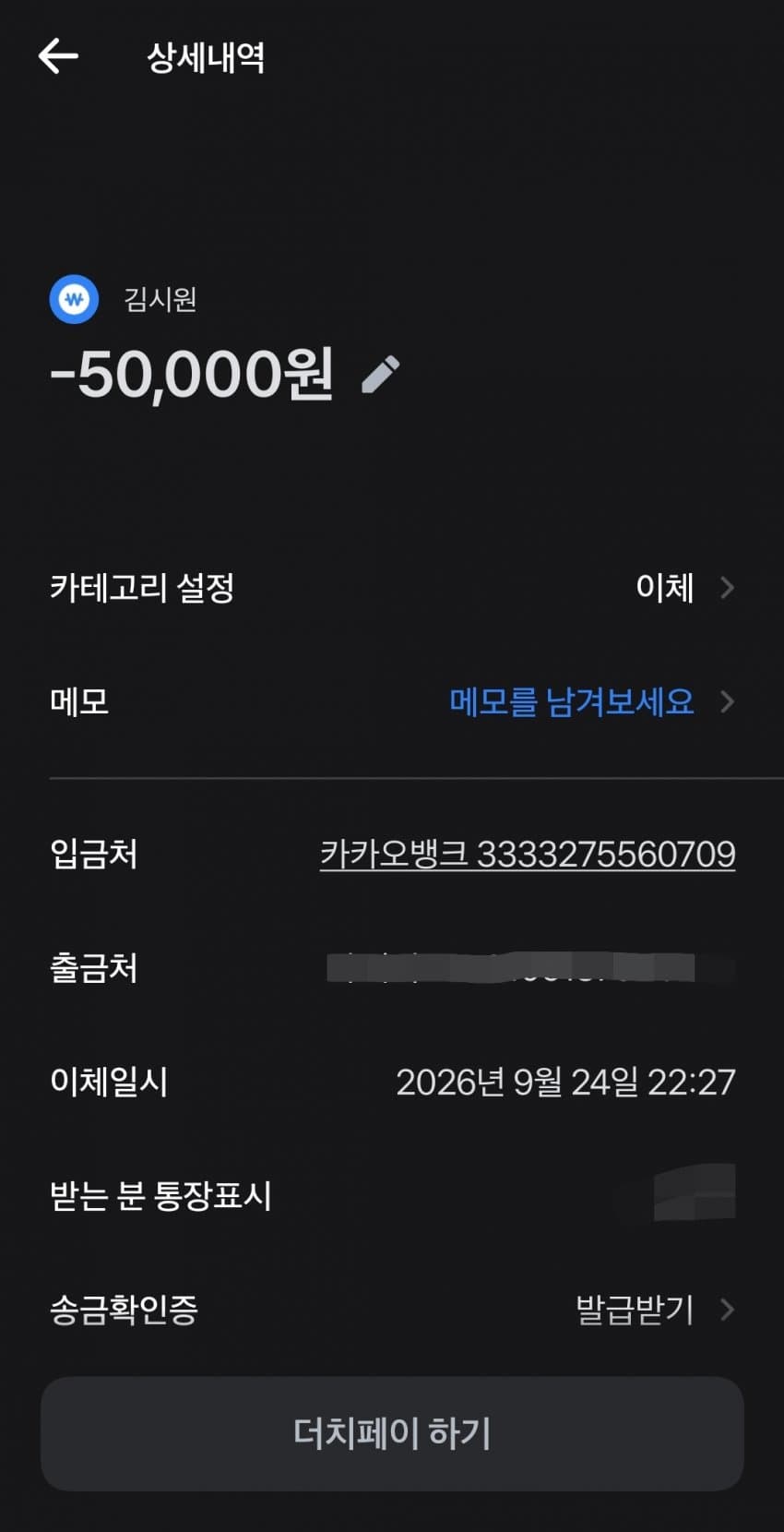Image resolution: width=784 pixels, height=1532 pixels.
Task: Add a note via 메모를 남겨보세요
Action: pyautogui.click(x=571, y=701)
